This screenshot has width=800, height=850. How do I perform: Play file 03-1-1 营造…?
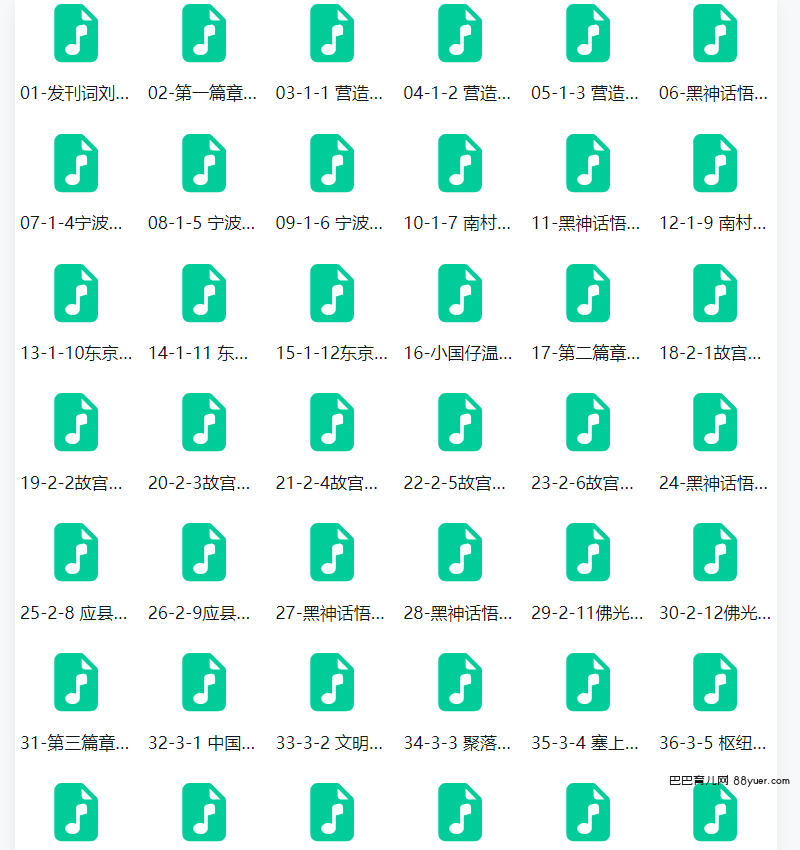coord(332,33)
